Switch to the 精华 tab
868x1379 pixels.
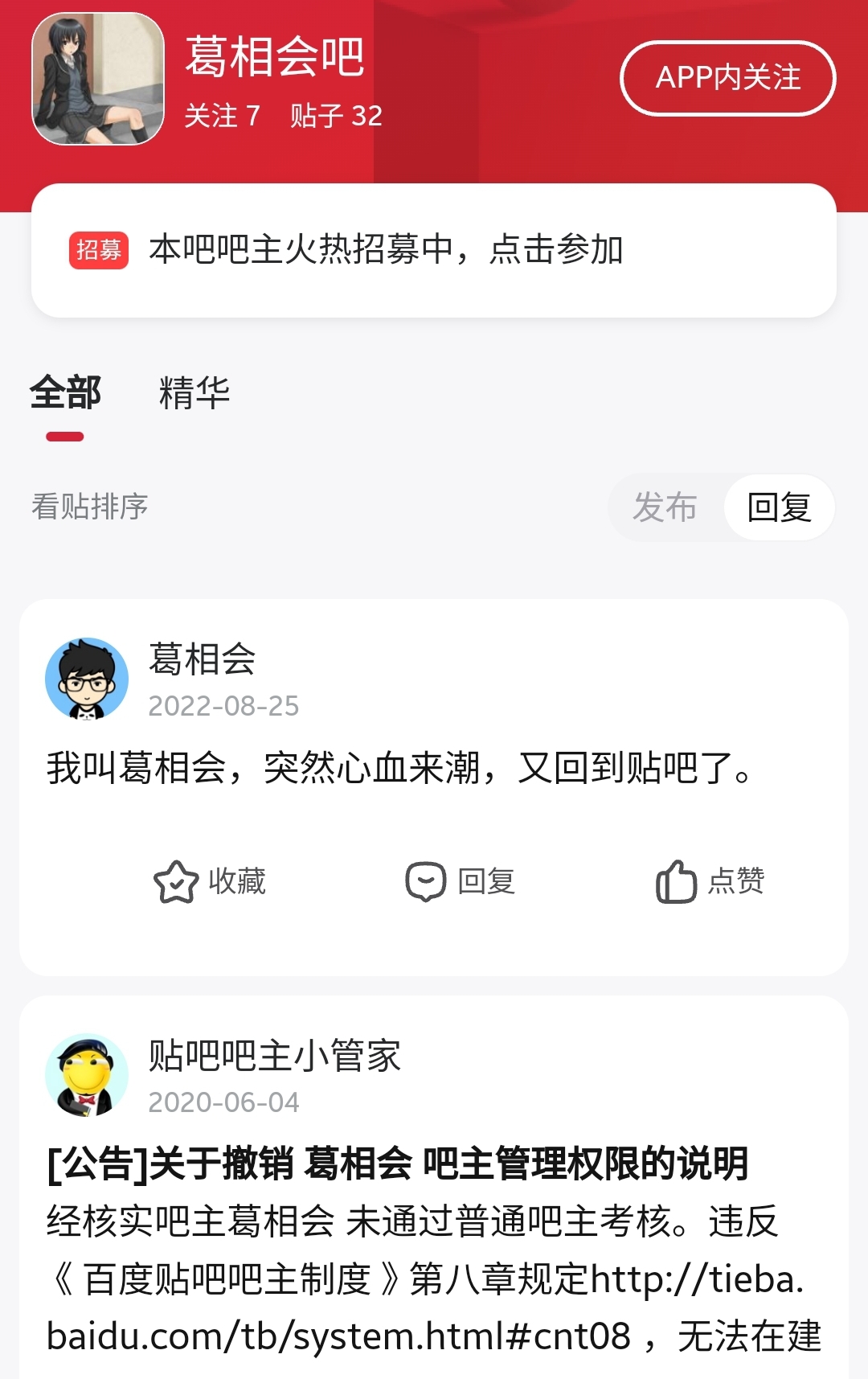tap(194, 393)
